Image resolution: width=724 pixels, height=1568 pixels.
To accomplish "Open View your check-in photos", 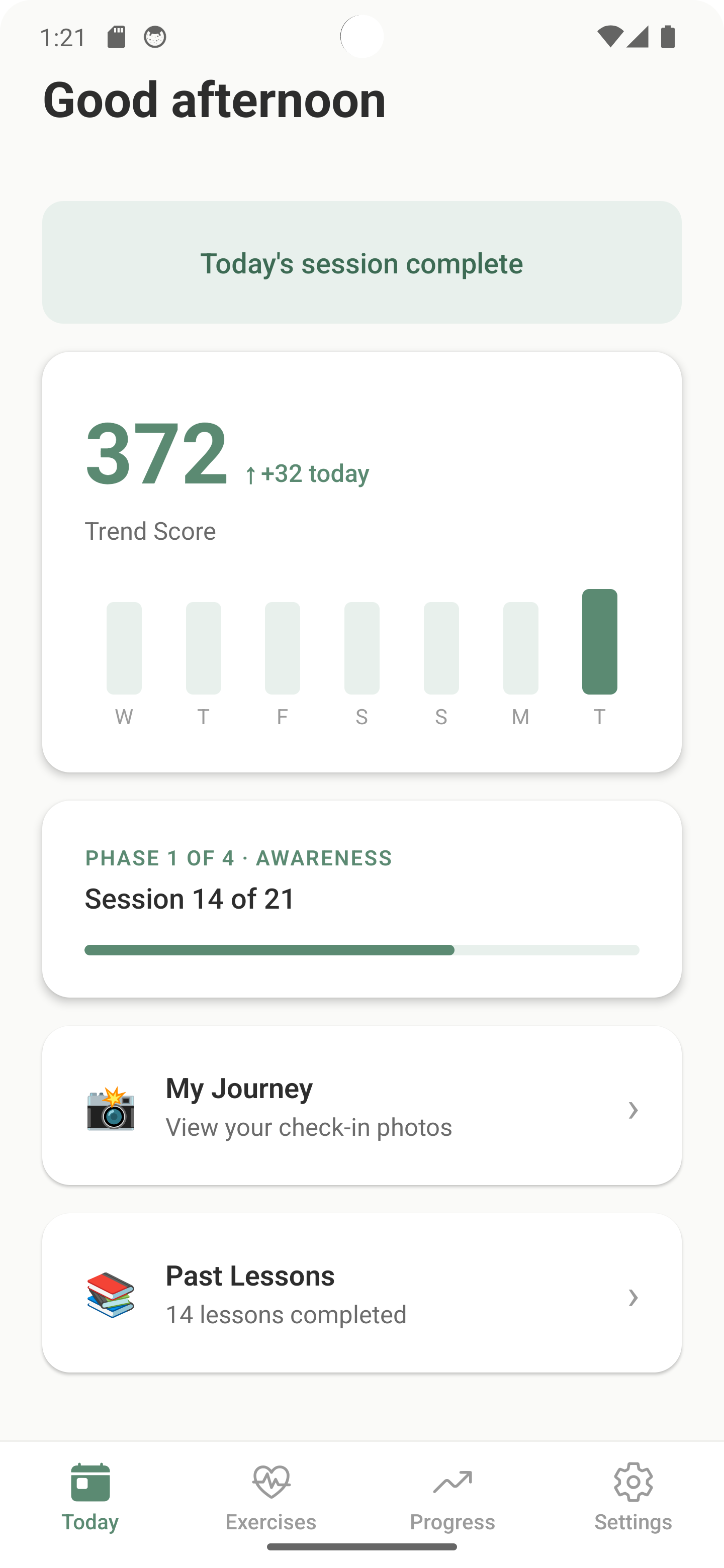I will click(309, 1127).
